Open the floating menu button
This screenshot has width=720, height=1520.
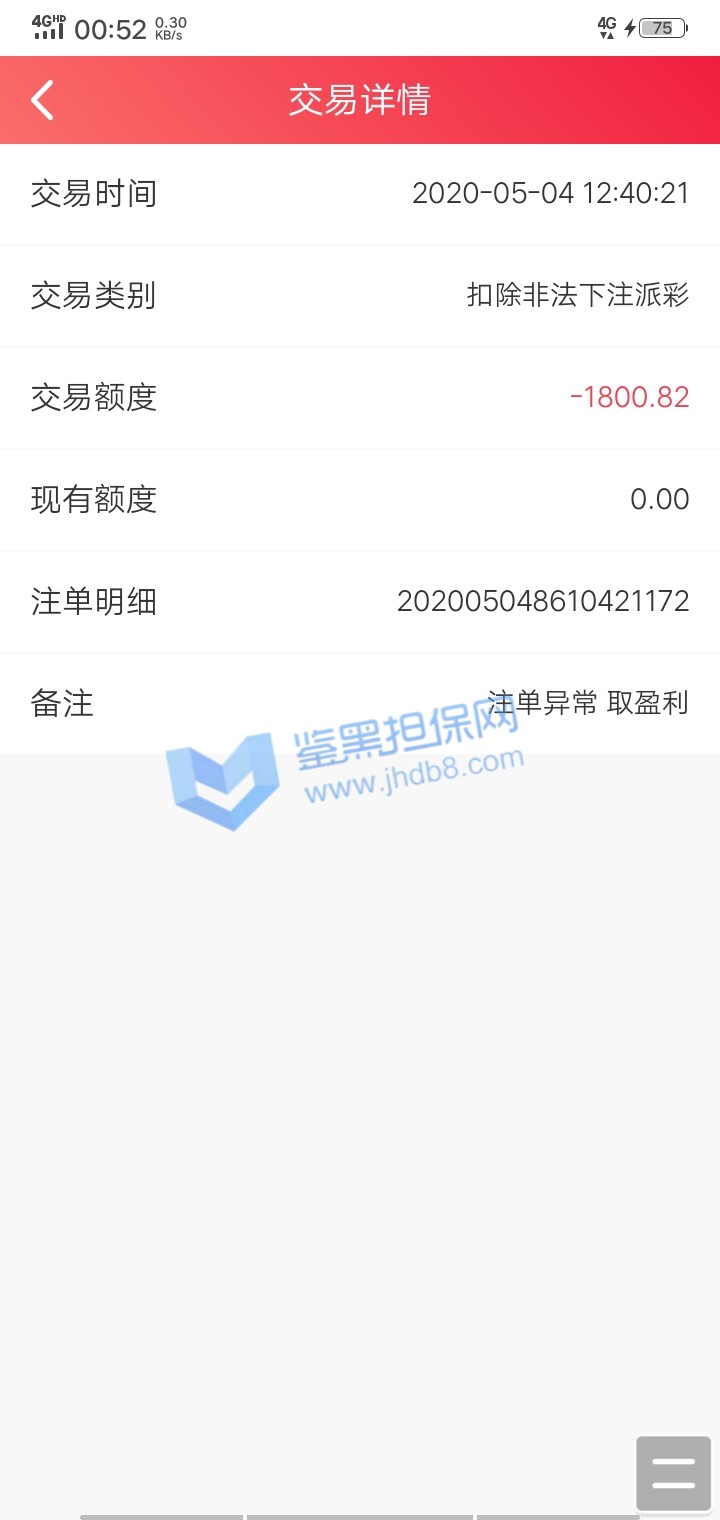(x=673, y=1472)
